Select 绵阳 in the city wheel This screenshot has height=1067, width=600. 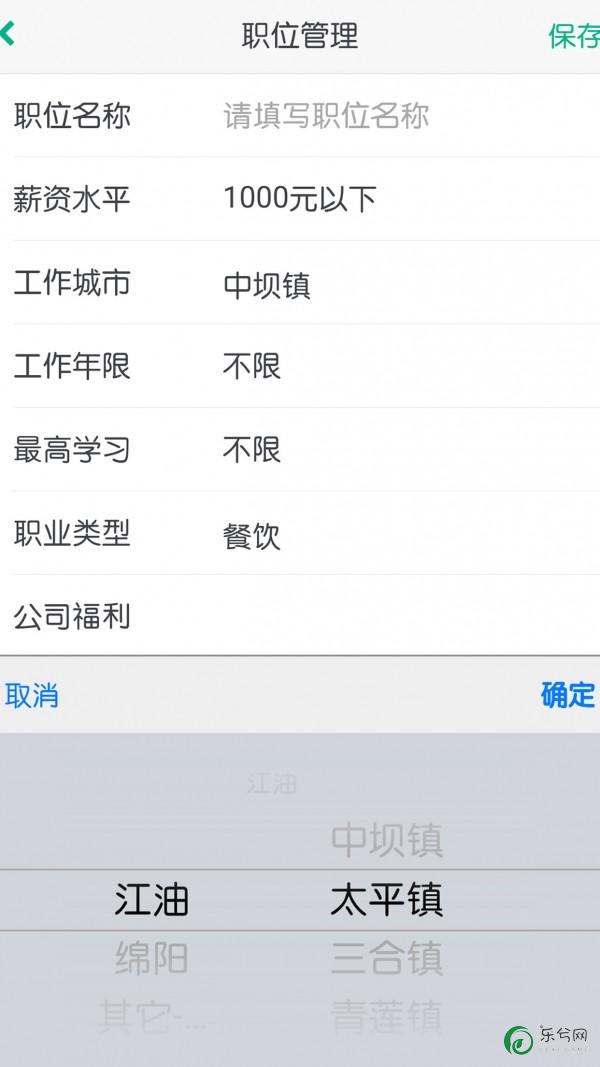[151, 958]
